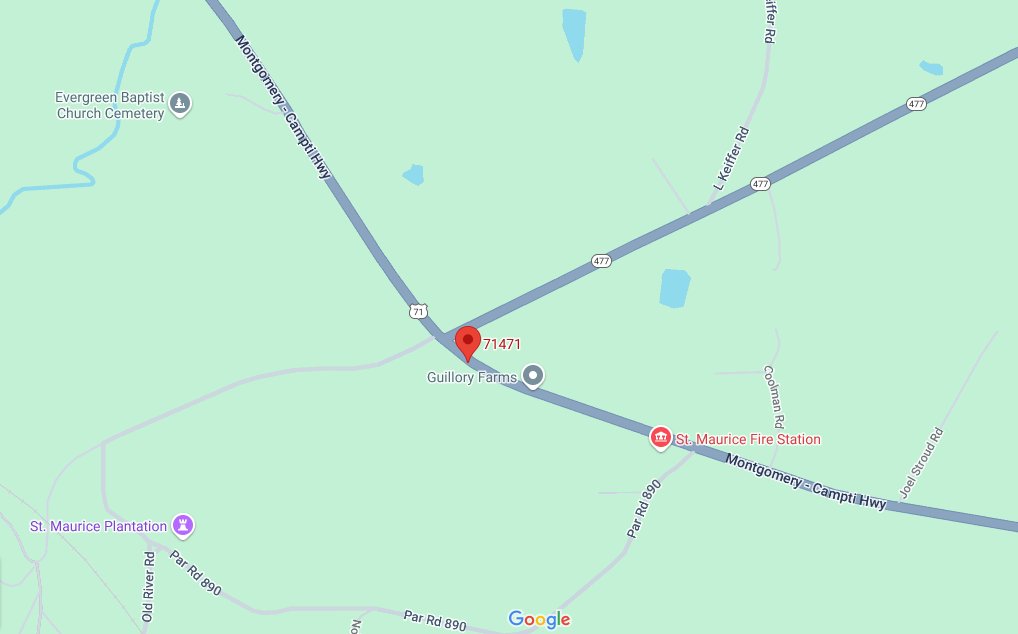Open Evergreen Baptist Church Cemetery marker
The image size is (1018, 634).
coord(180,103)
